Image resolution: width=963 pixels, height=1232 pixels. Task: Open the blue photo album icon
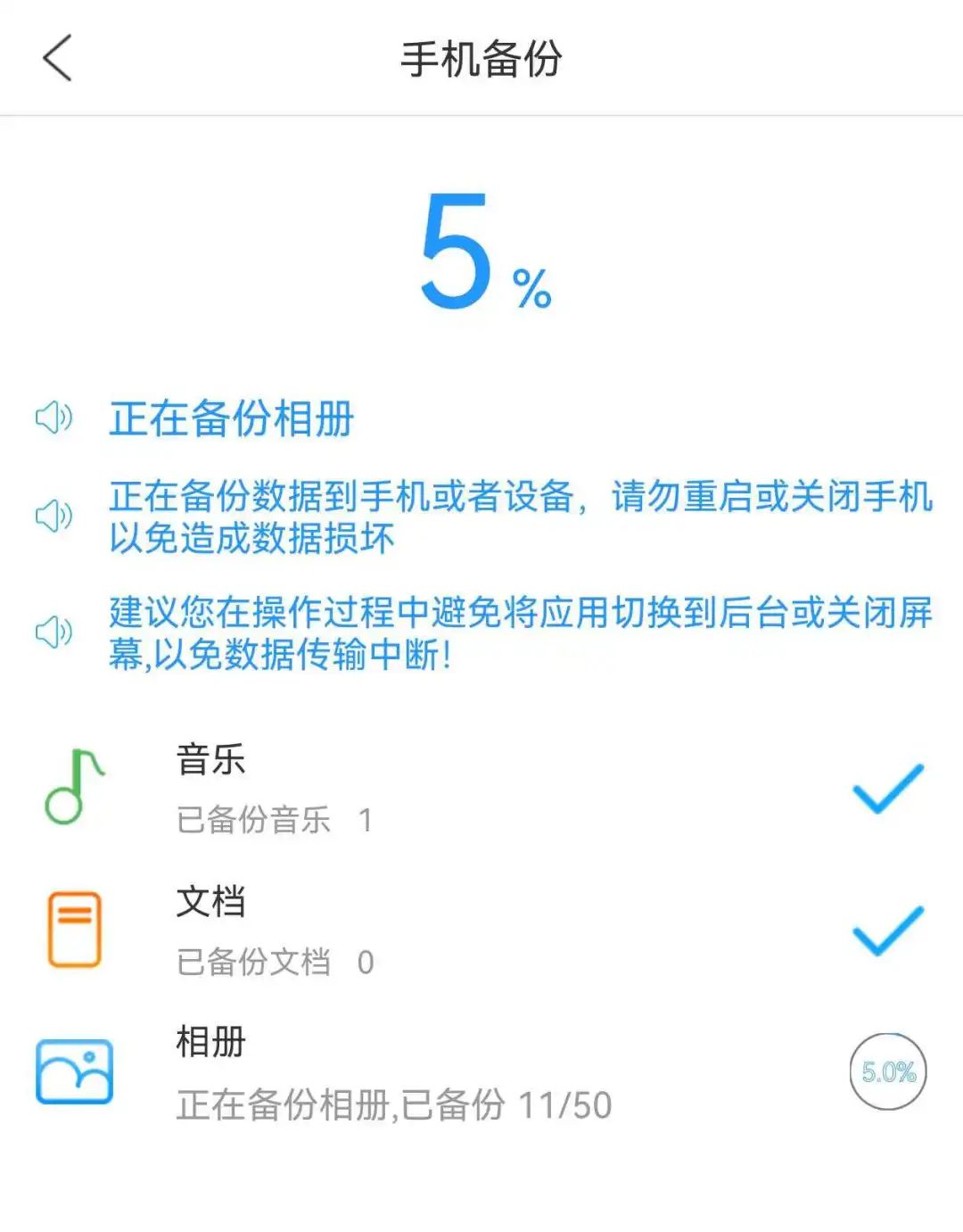pyautogui.click(x=76, y=1069)
